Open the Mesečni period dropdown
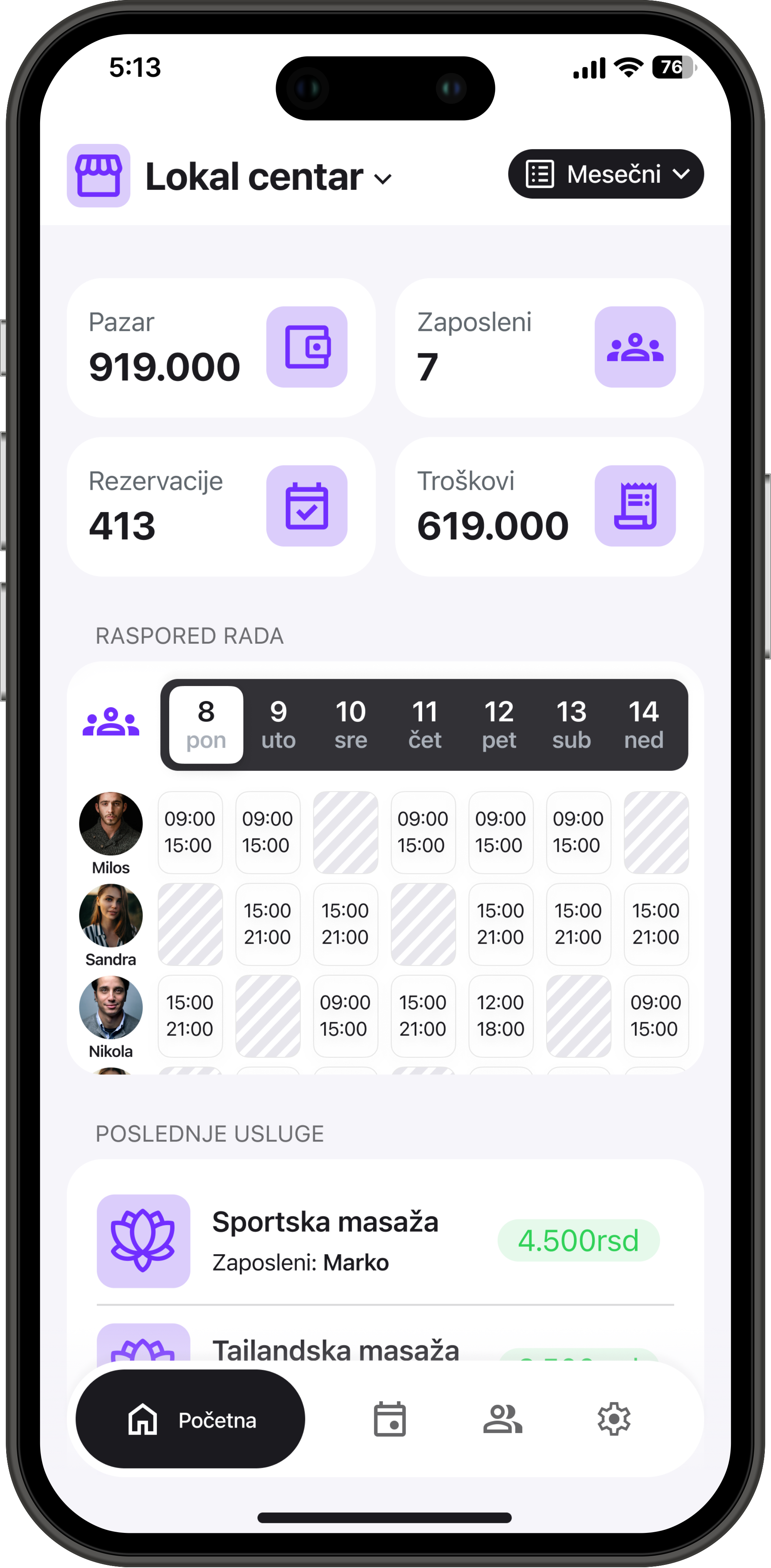The width and height of the screenshot is (771, 1568). coord(606,174)
